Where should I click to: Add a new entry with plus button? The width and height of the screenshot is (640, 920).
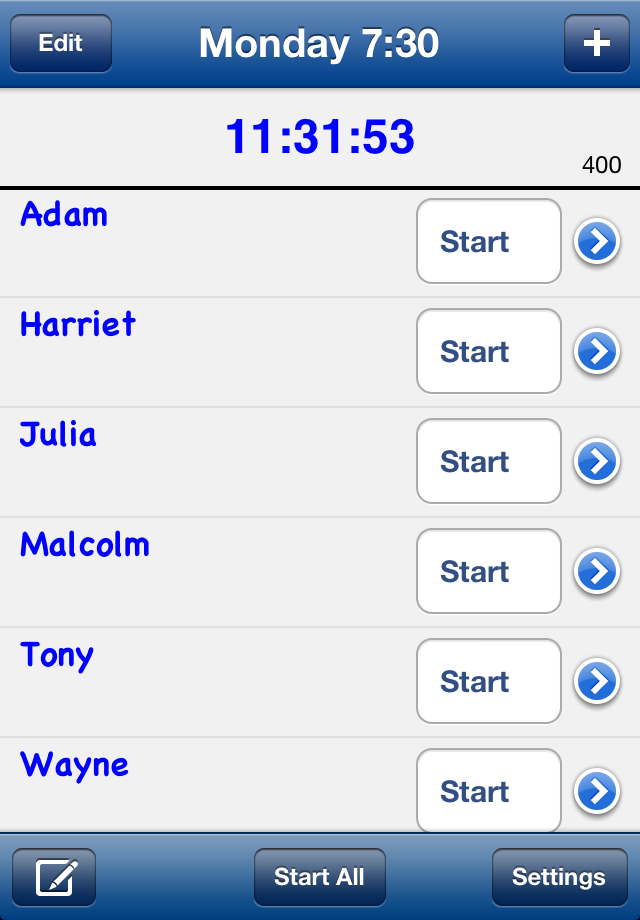(596, 44)
